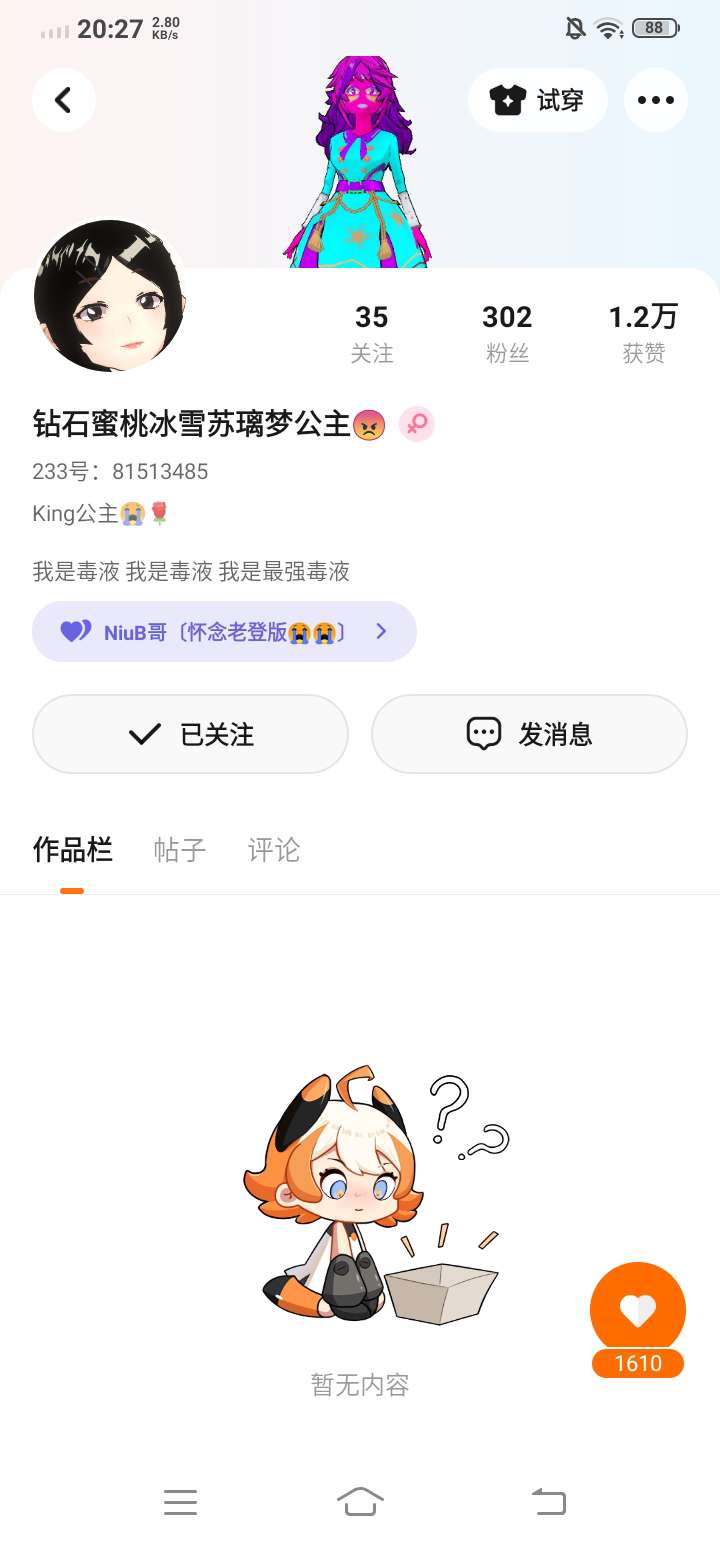Open the user's profile avatar
This screenshot has width=720, height=1544.
click(x=109, y=296)
